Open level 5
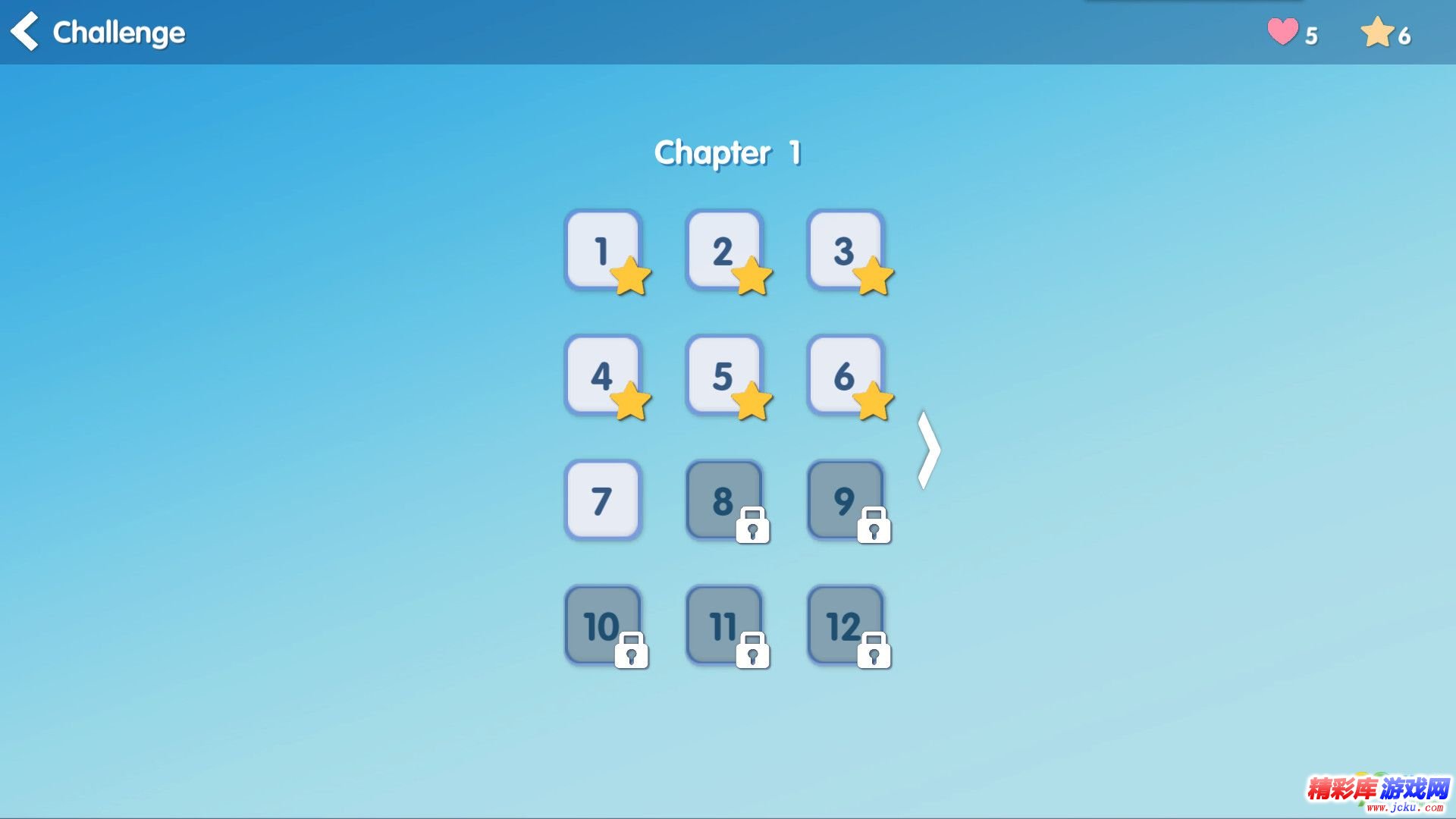Screen dimensions: 1456x819 click(x=724, y=375)
